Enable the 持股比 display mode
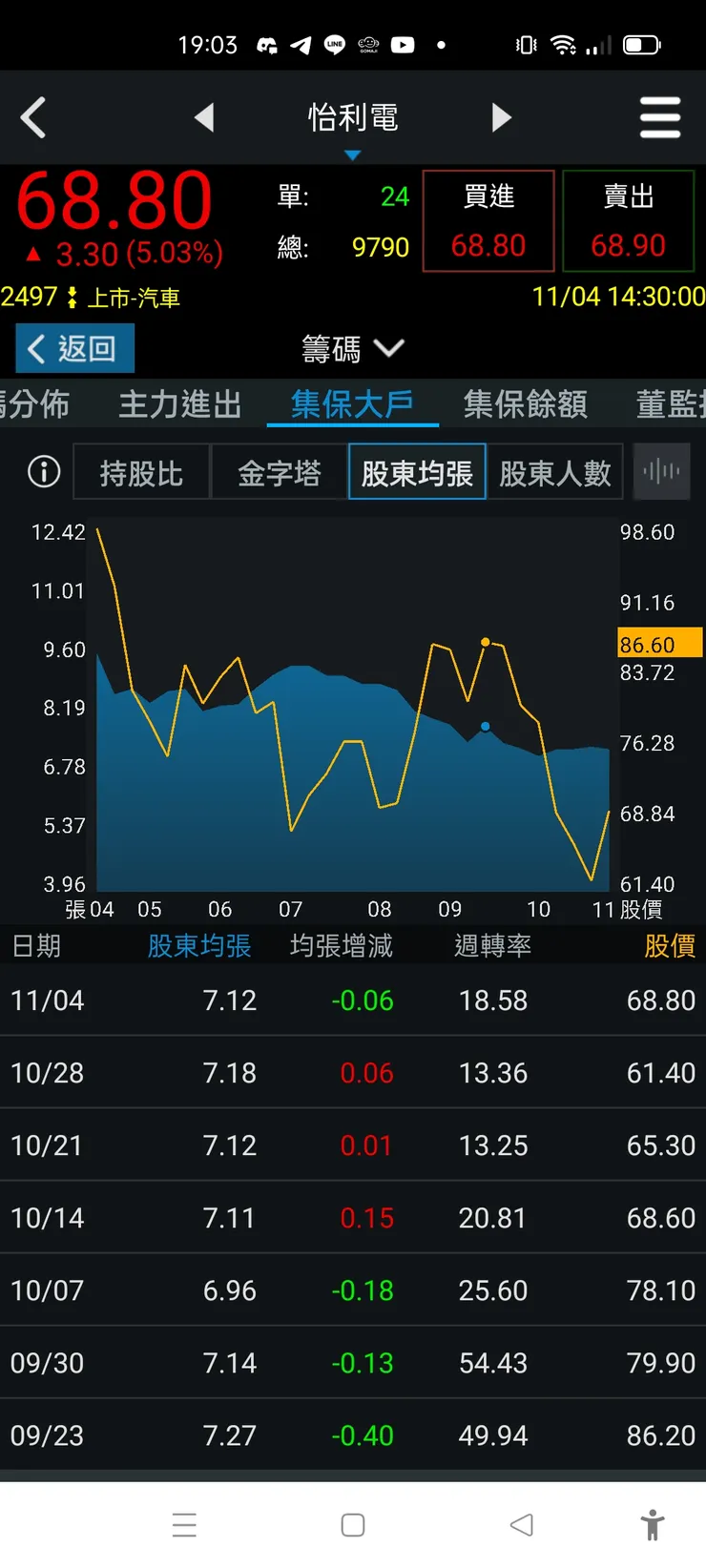This screenshot has width=706, height=1568. [141, 471]
